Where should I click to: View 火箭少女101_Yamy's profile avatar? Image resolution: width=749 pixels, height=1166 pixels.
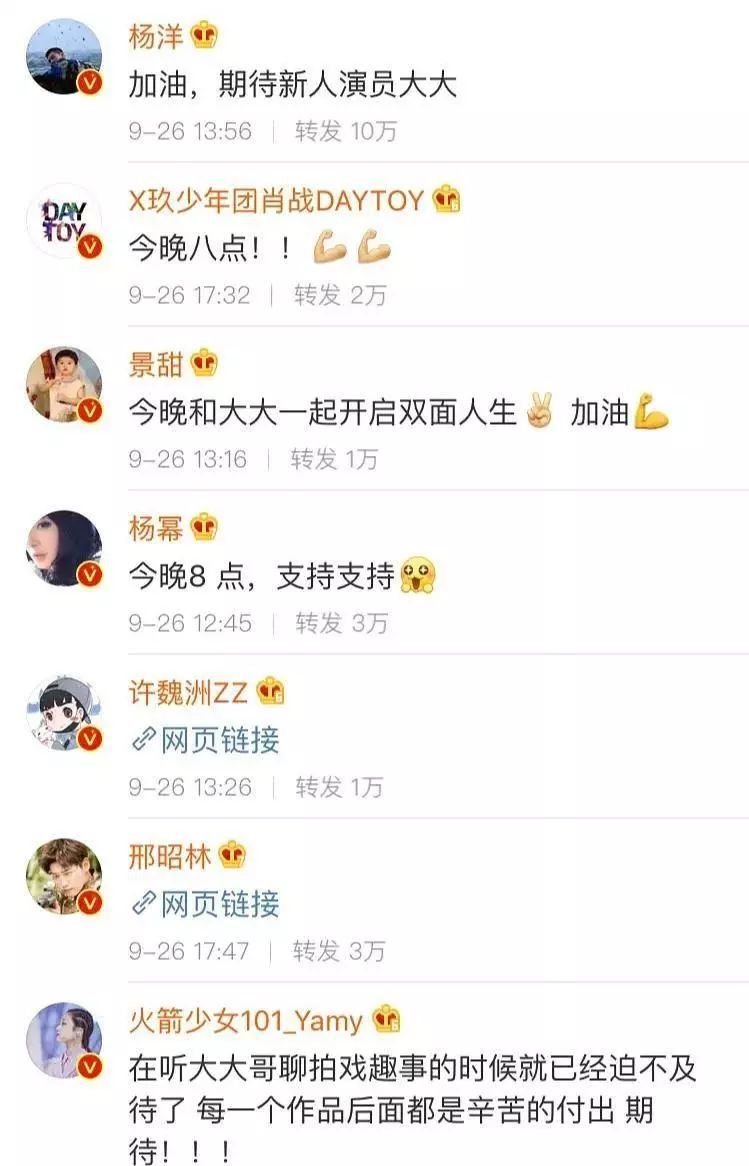[x=64, y=1040]
